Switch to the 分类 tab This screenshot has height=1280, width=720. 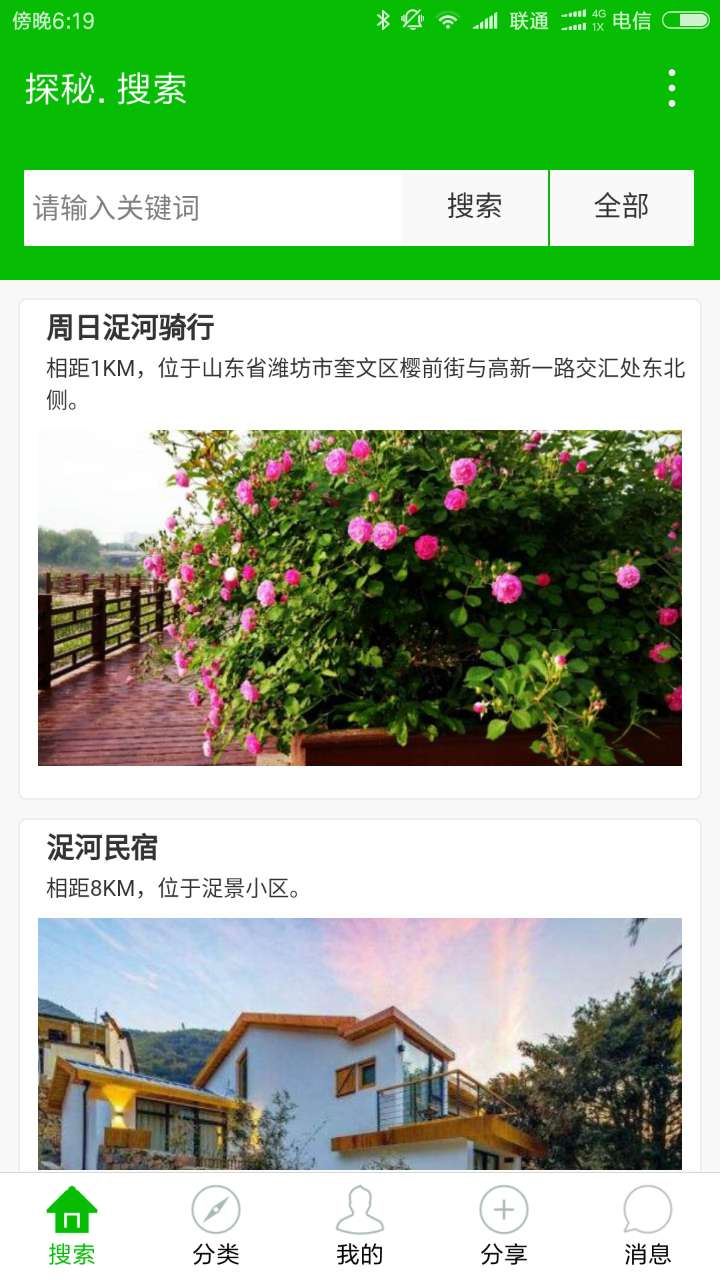click(216, 1226)
